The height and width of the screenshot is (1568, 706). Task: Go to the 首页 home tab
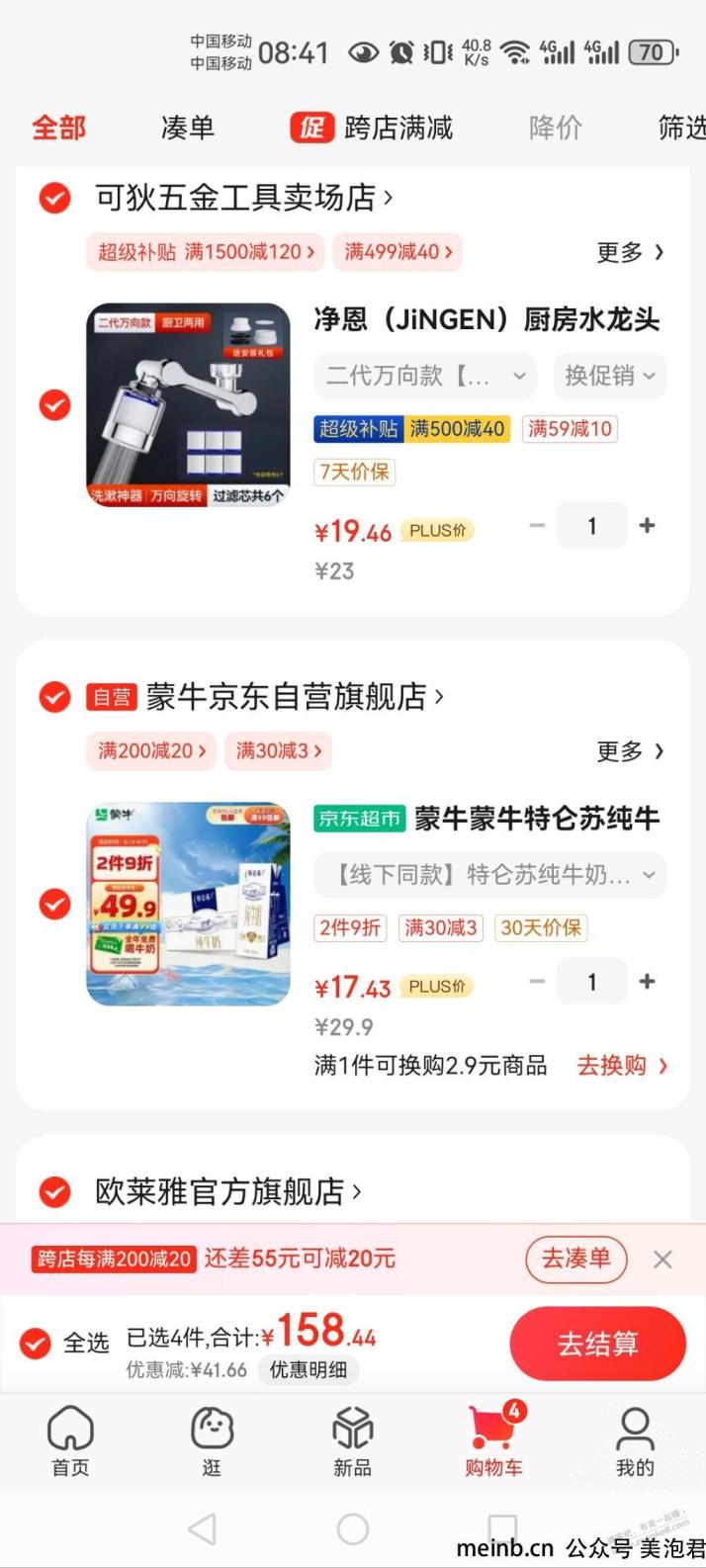click(70, 1441)
